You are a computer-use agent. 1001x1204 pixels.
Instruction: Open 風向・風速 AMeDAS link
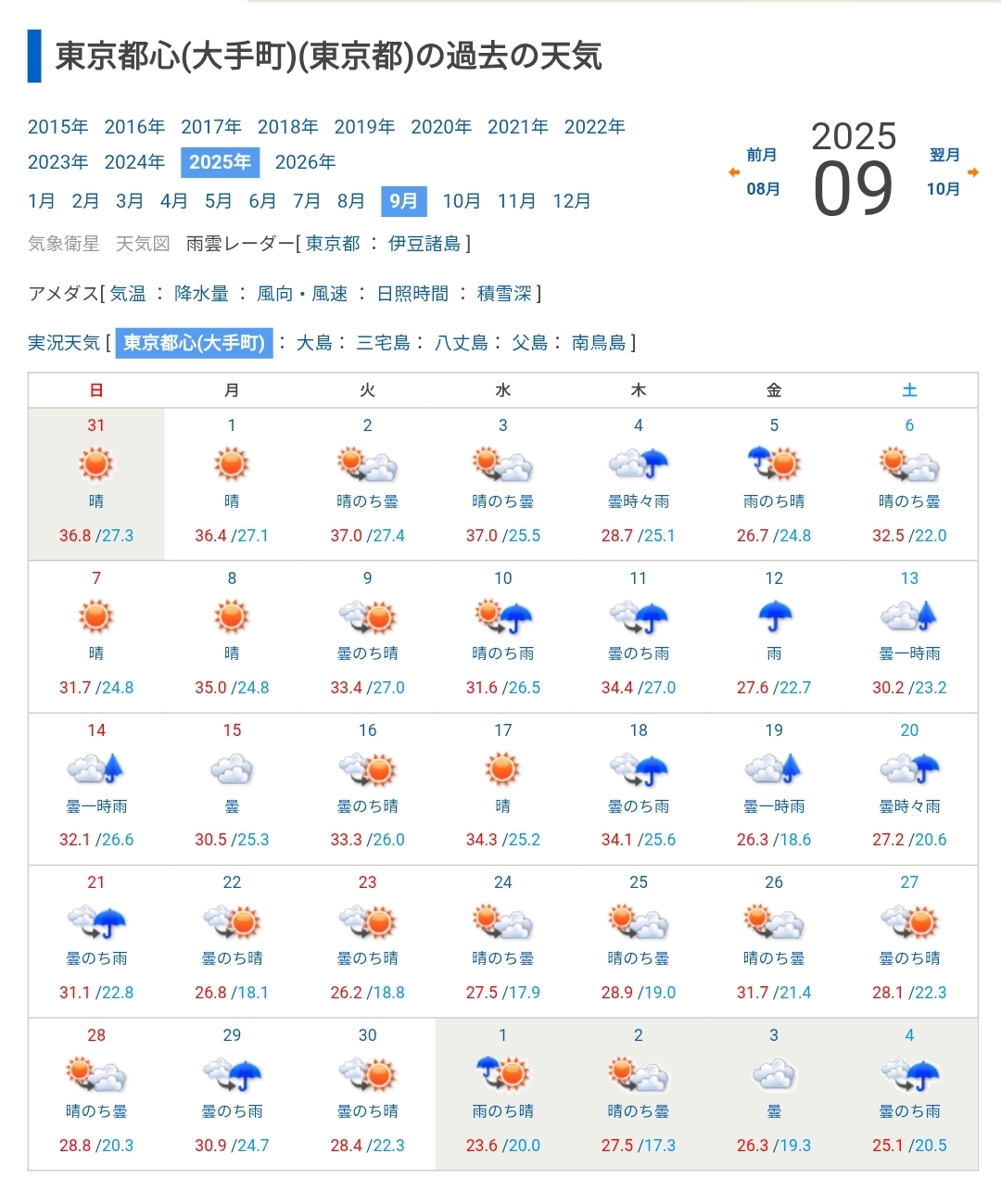[302, 294]
